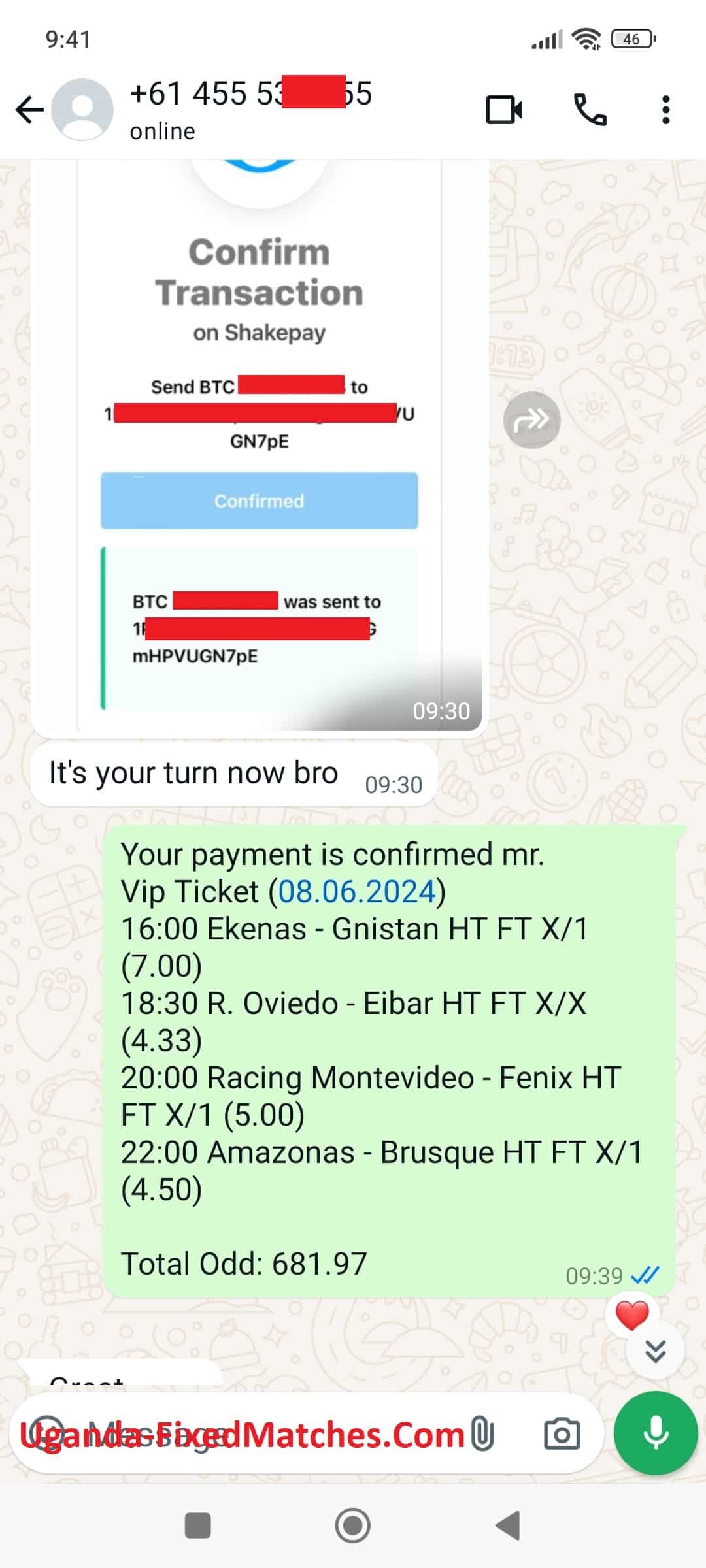Tap the heart reaction on the message
Screen dimensions: 706x1568
click(631, 1315)
